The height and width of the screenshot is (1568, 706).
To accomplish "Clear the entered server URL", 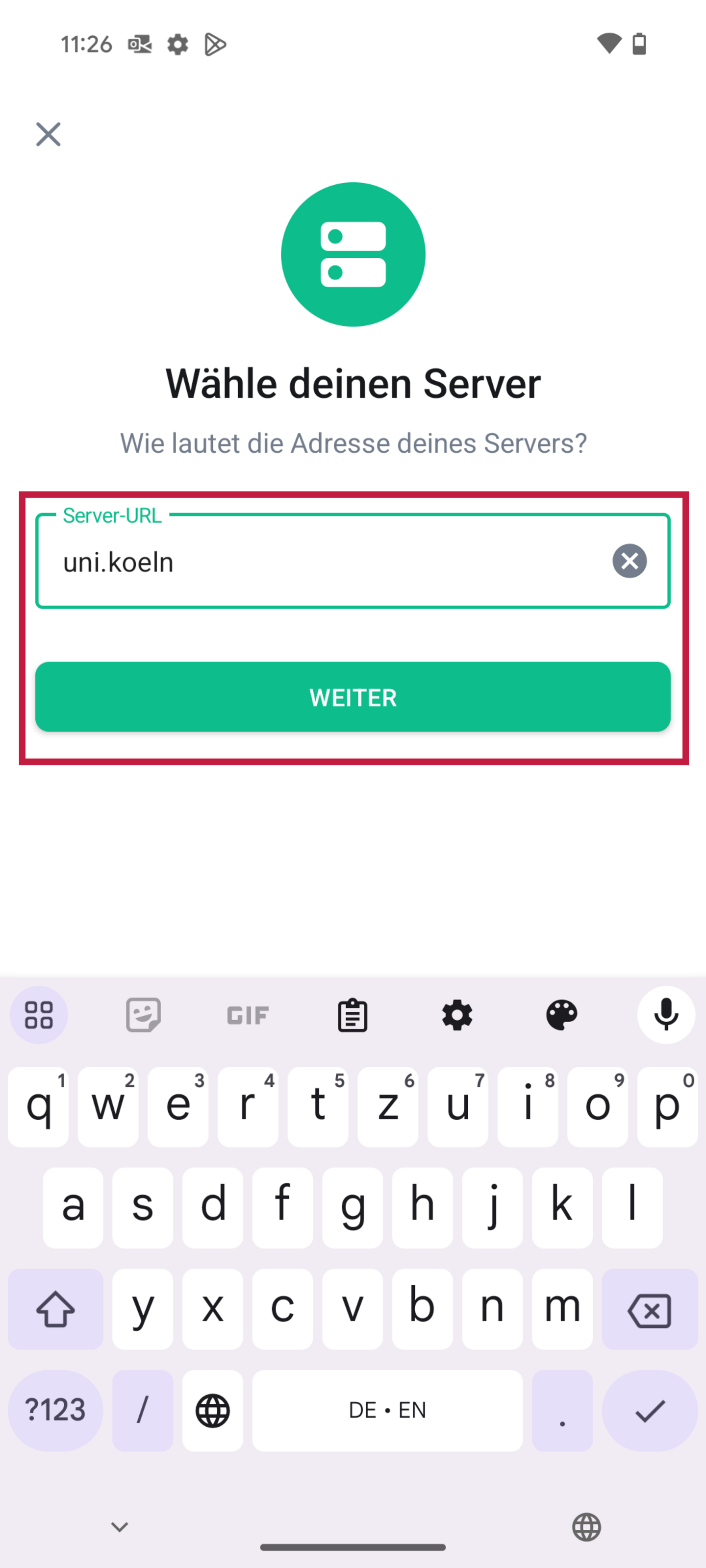I will pos(629,561).
